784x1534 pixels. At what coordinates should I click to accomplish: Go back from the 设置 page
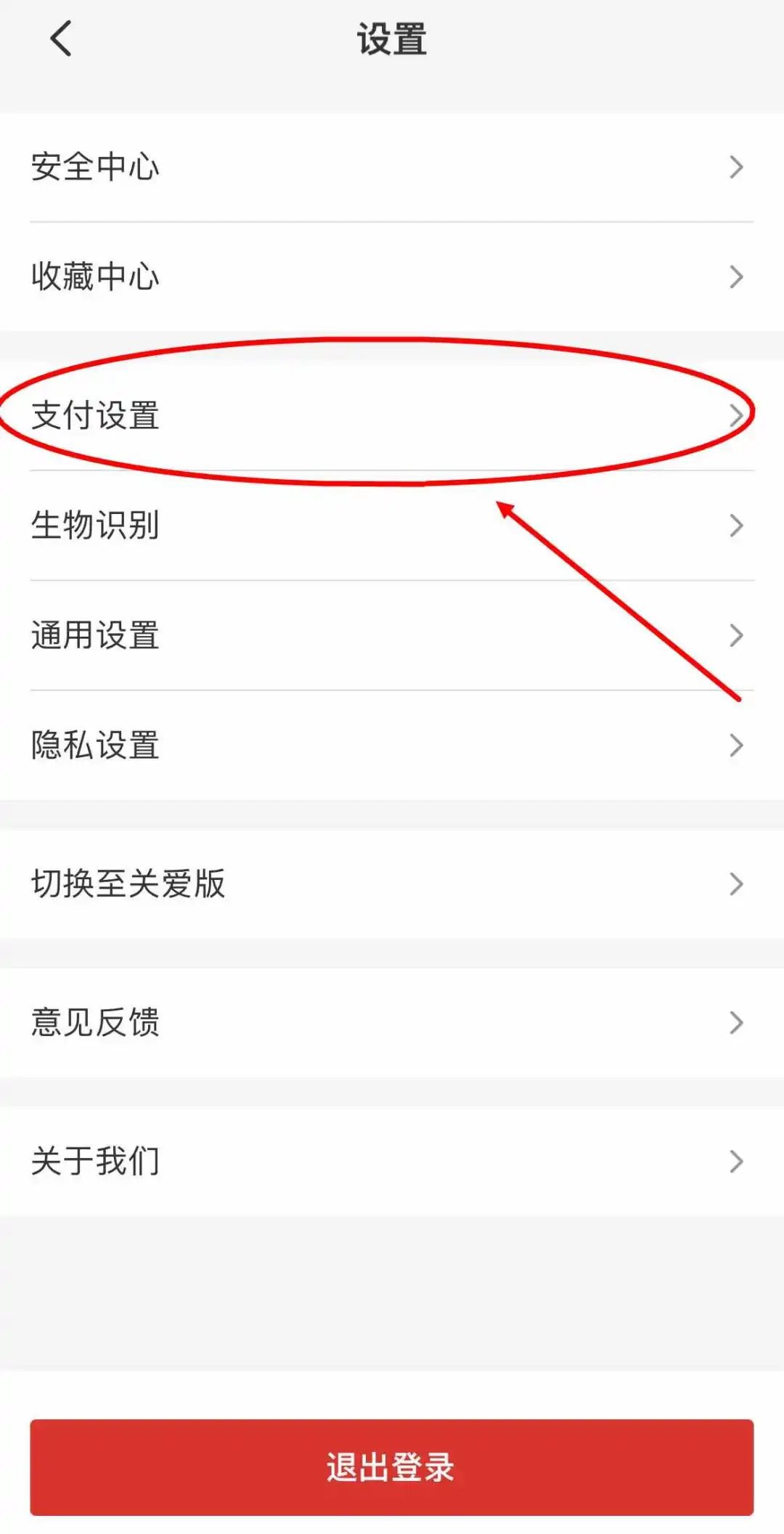[61, 38]
